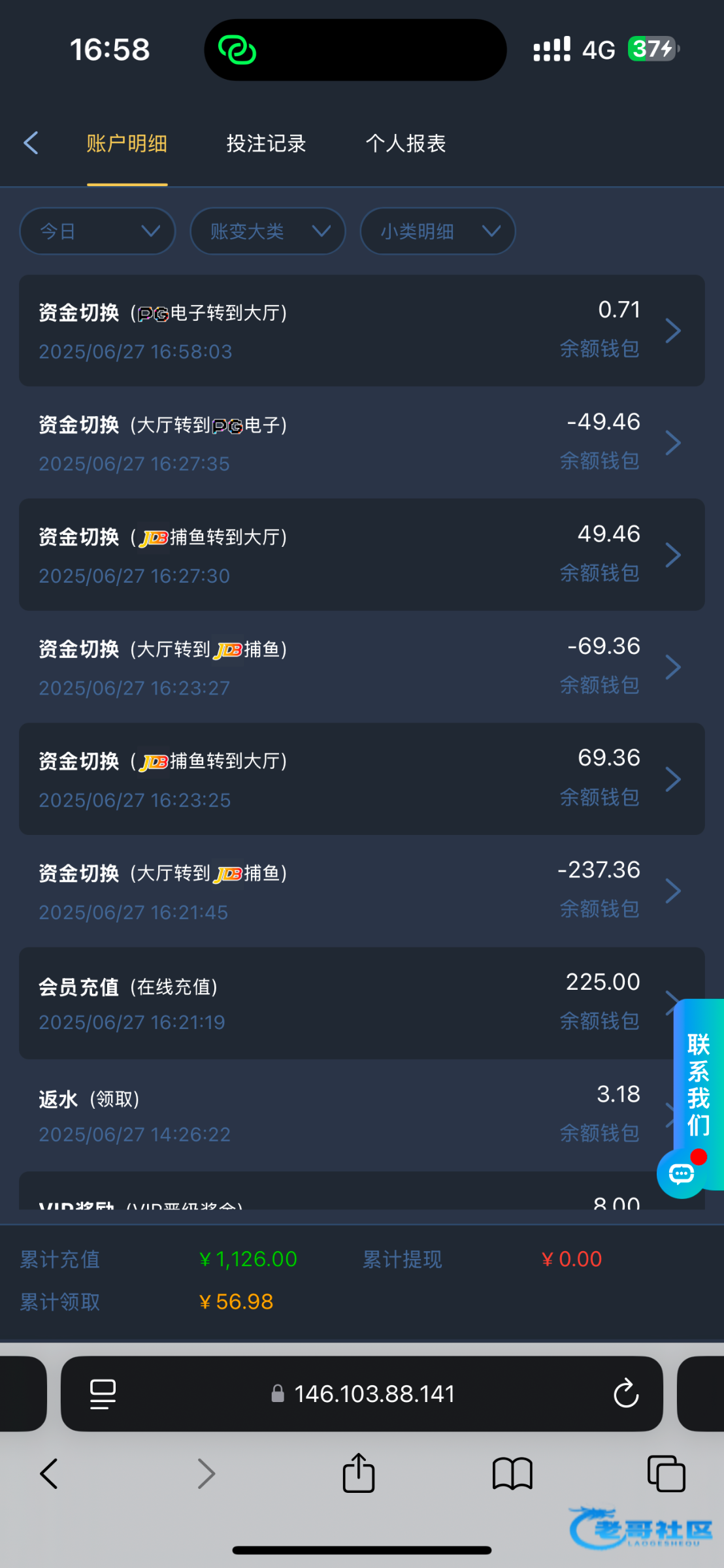The image size is (724, 1568).
Task: Open browser bookmarks
Action: click(x=512, y=1474)
